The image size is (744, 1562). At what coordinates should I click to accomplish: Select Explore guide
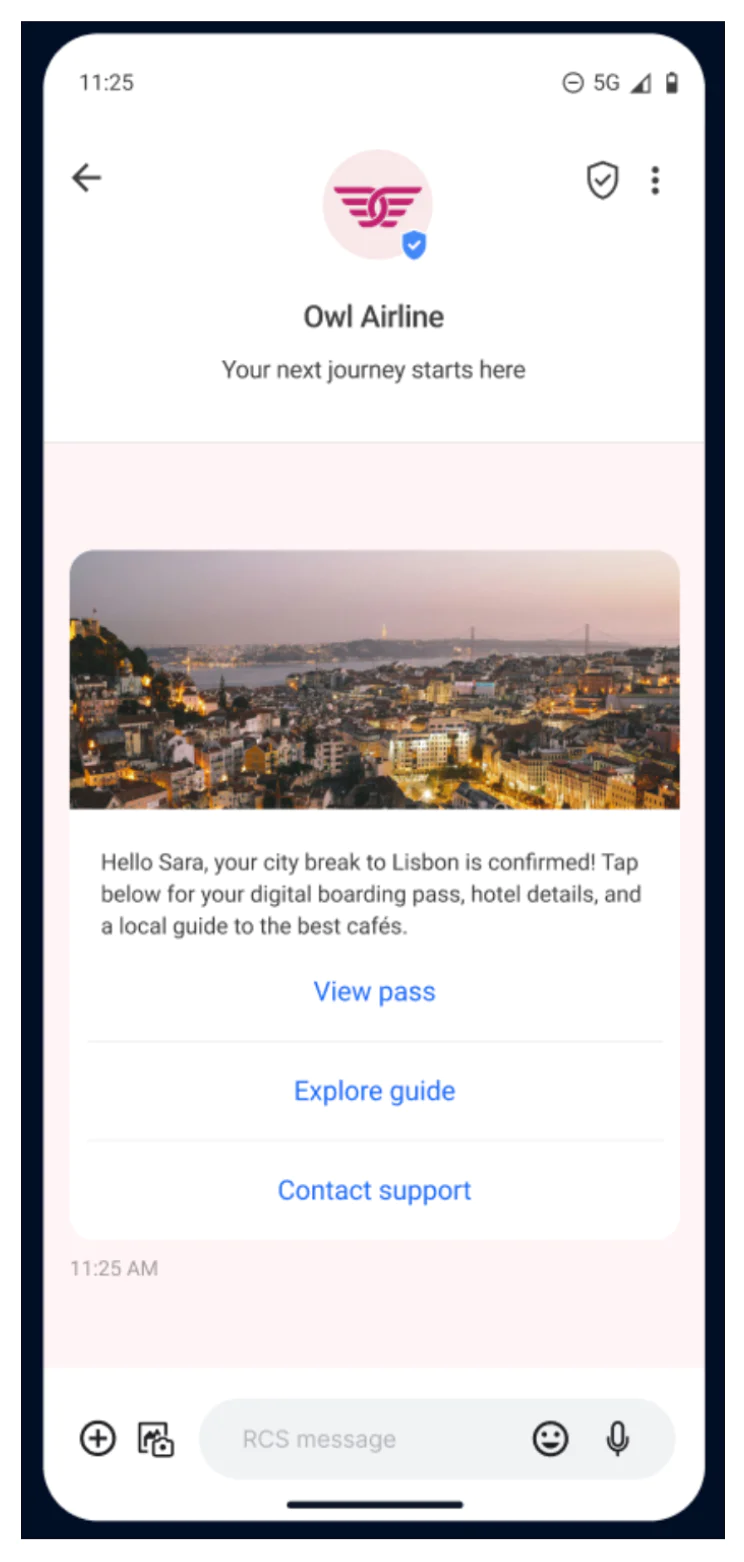[374, 1090]
